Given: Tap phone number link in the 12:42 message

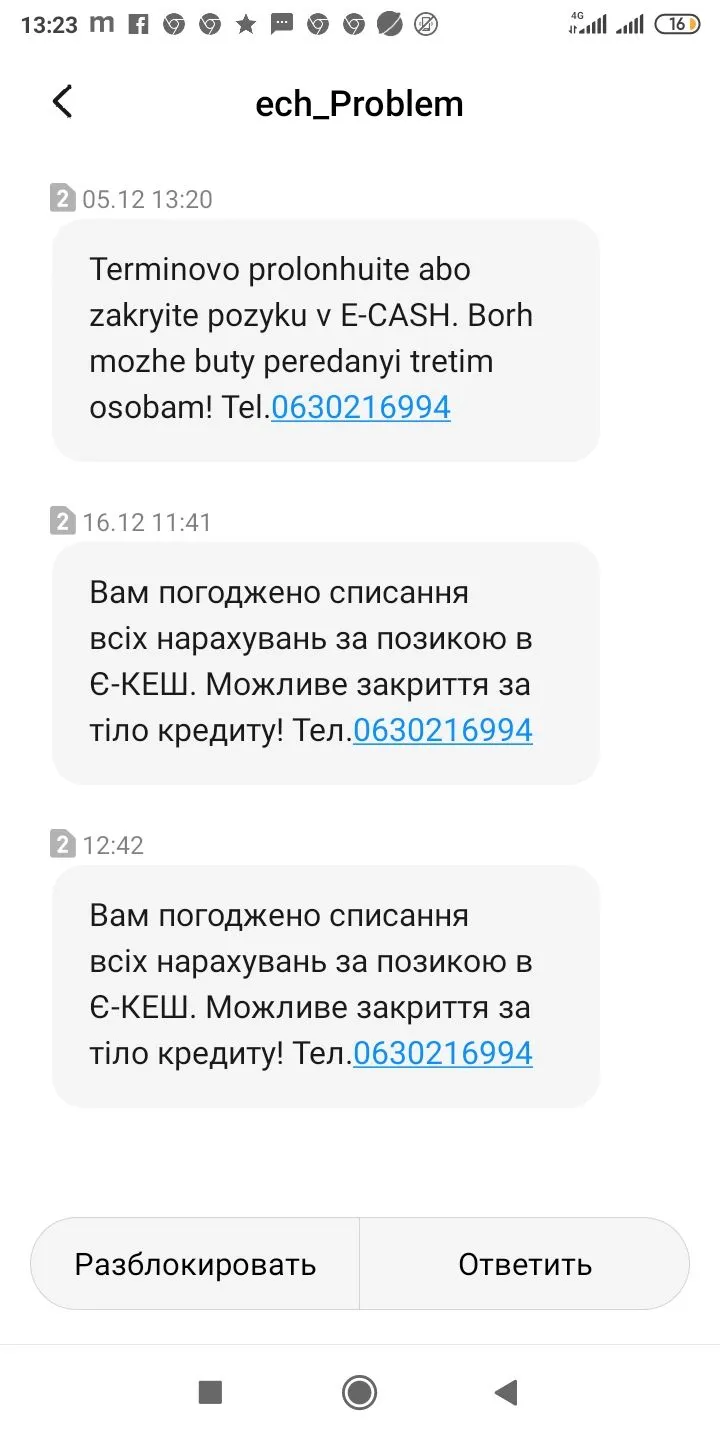Looking at the screenshot, I should click(443, 1053).
